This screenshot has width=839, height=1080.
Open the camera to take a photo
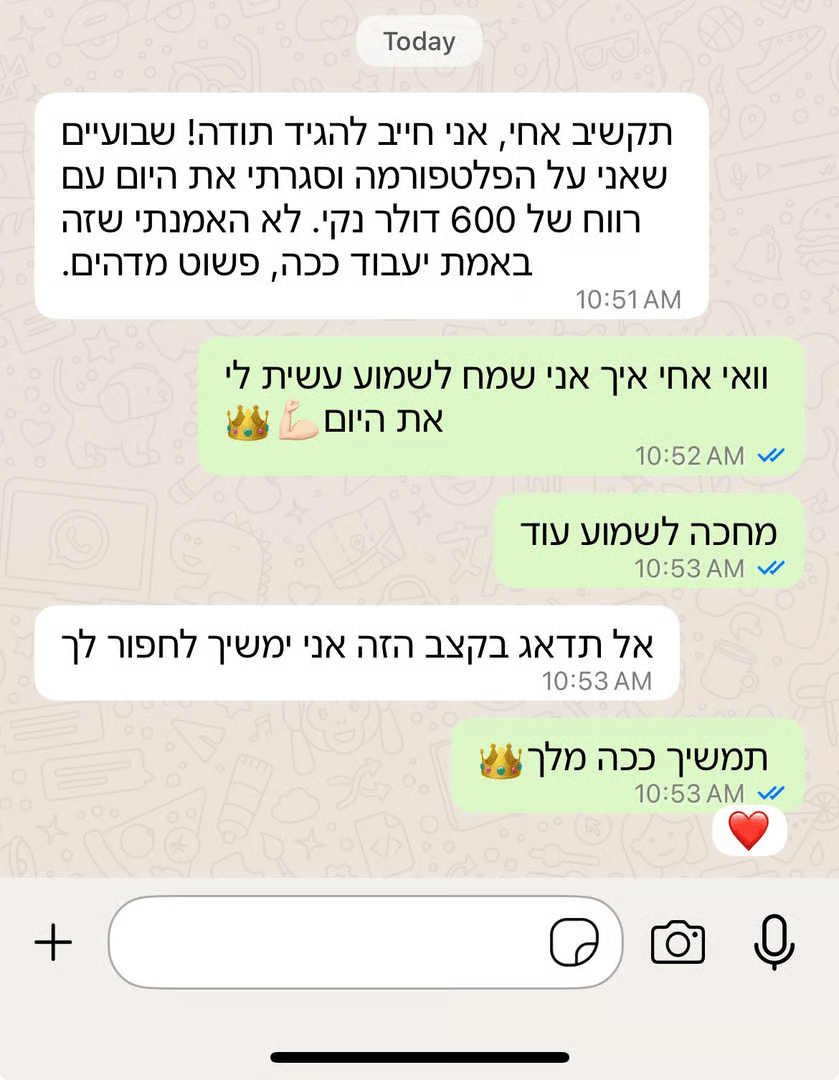[x=678, y=942]
